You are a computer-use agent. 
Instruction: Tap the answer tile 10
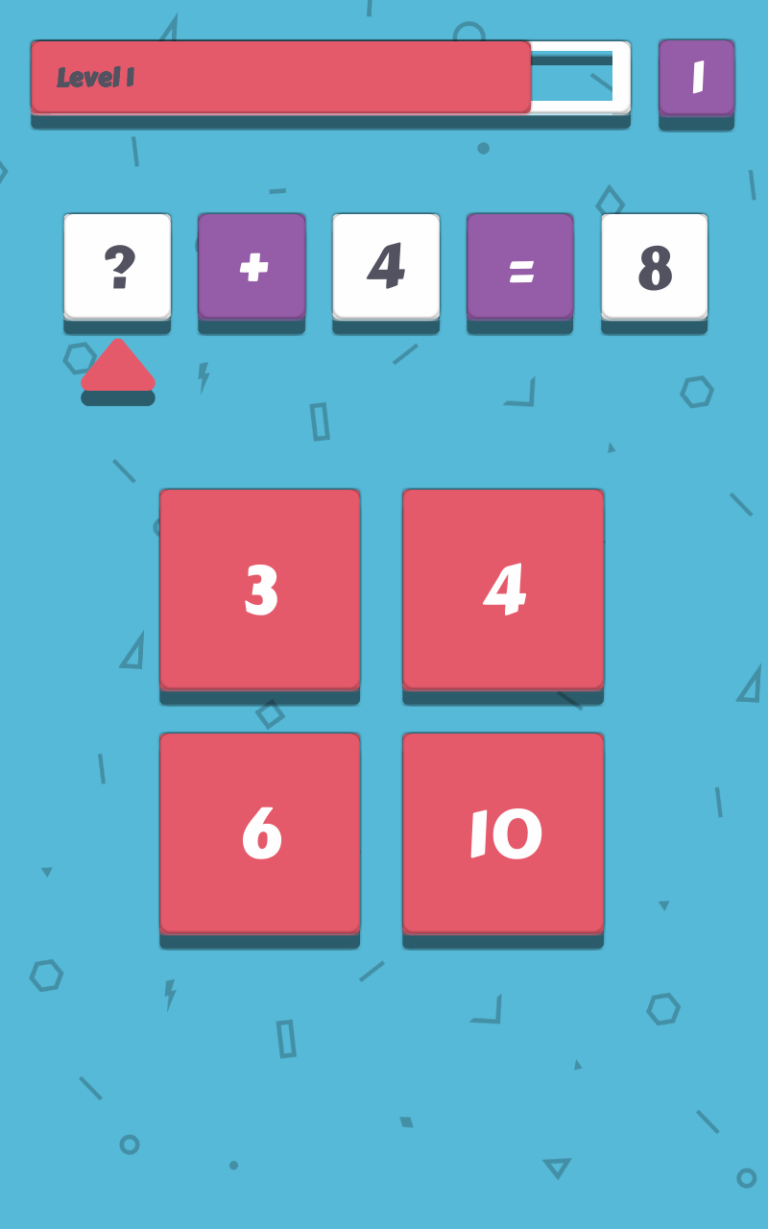coord(503,833)
